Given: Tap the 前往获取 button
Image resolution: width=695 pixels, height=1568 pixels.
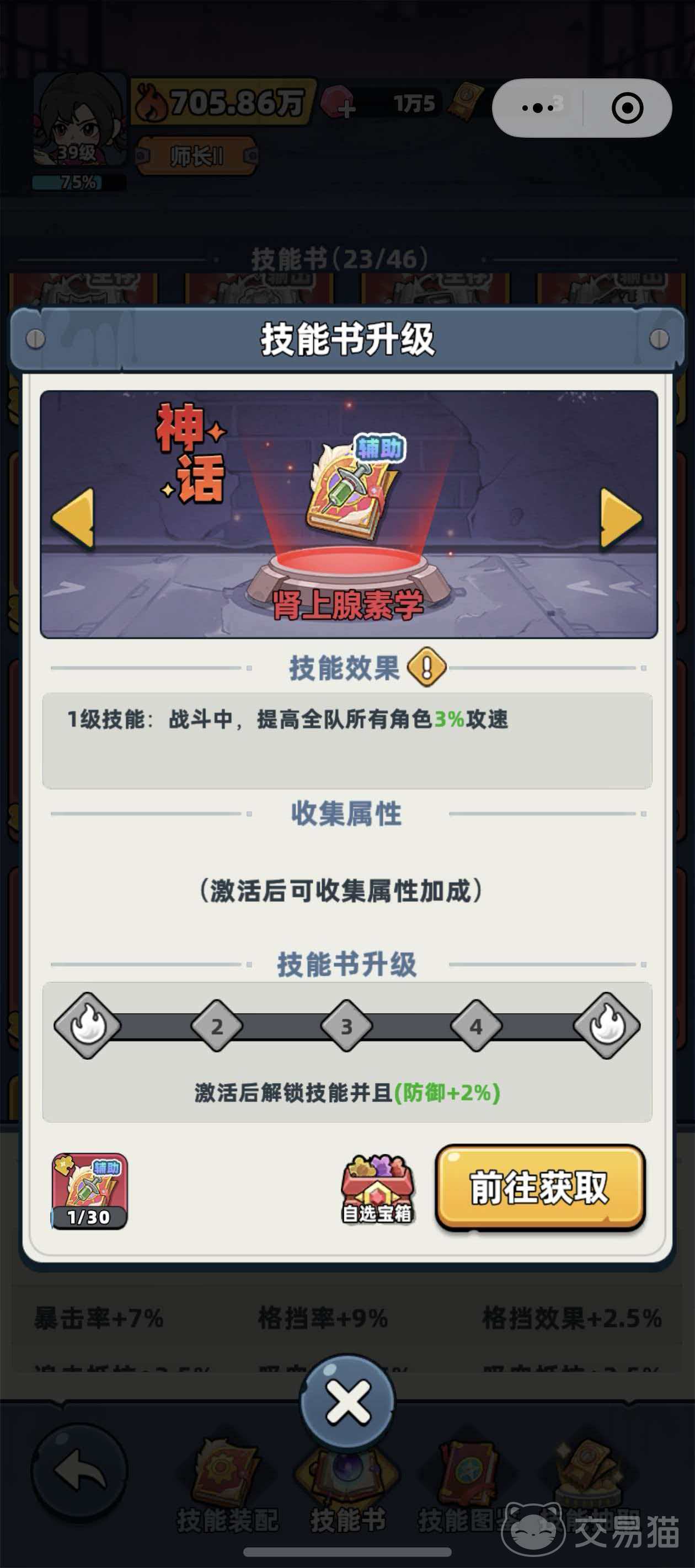Looking at the screenshot, I should coord(539,1187).
